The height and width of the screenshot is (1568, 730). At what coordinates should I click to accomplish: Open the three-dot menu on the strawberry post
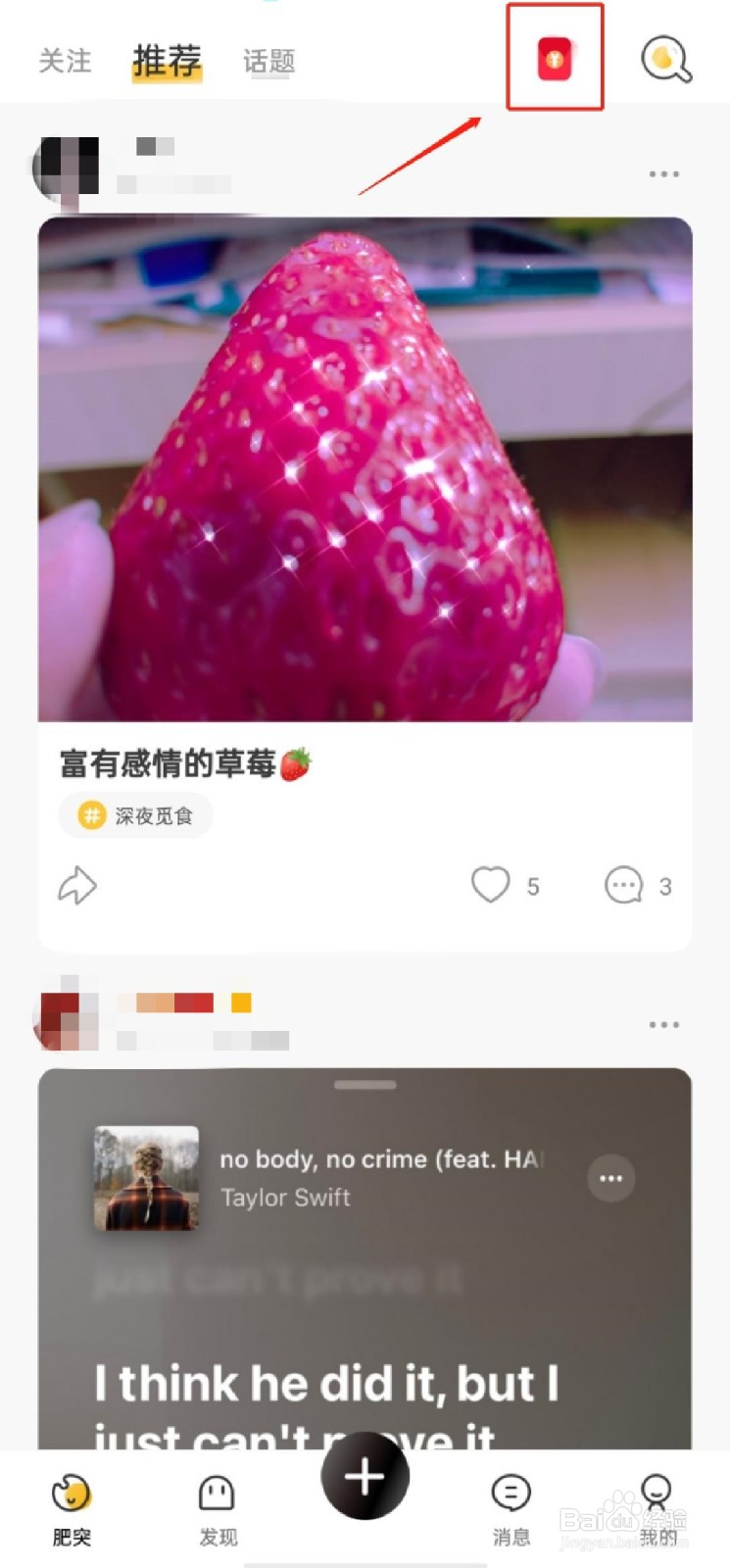pyautogui.click(x=663, y=173)
